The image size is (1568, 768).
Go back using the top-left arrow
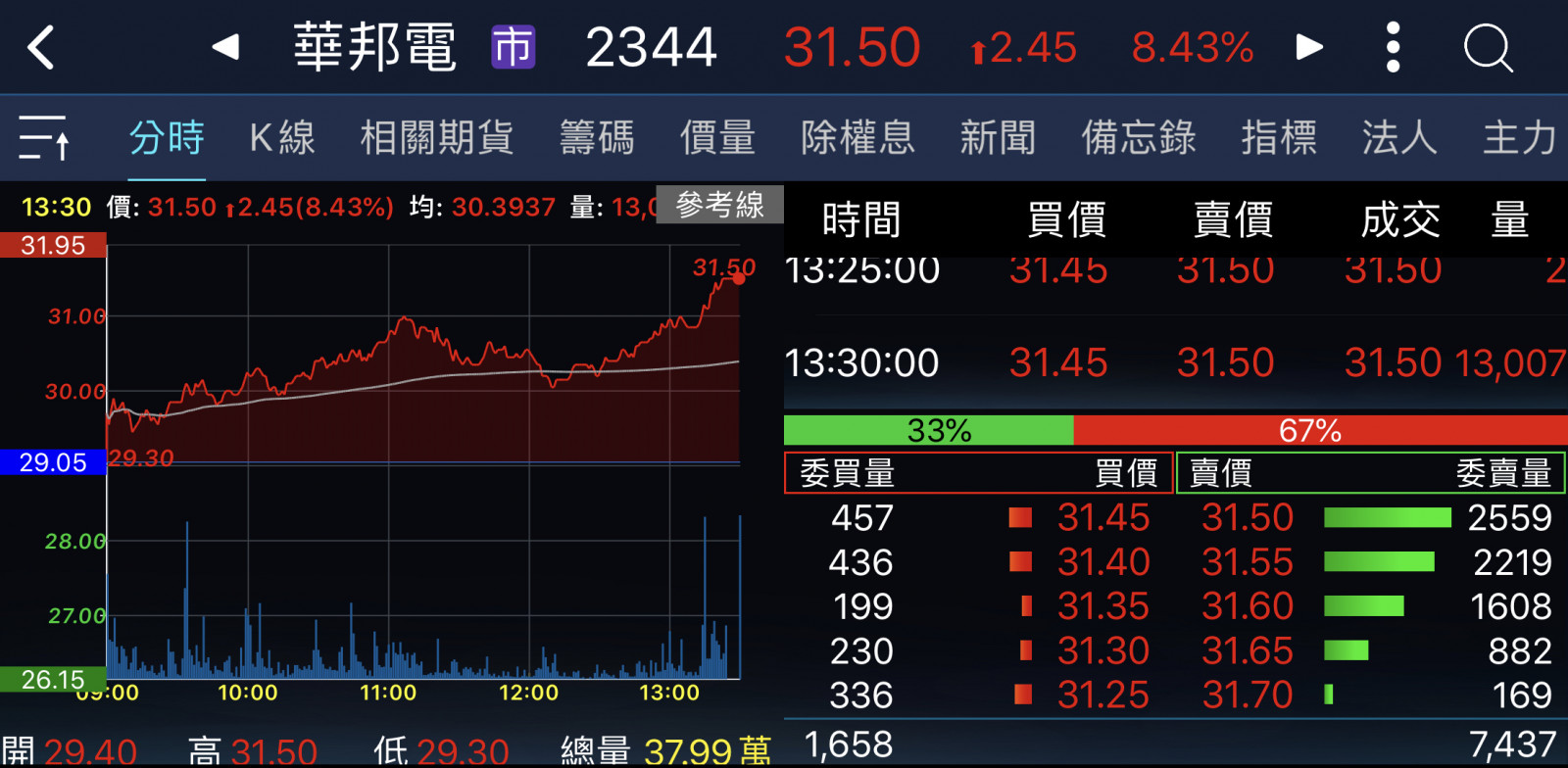pyautogui.click(x=41, y=47)
